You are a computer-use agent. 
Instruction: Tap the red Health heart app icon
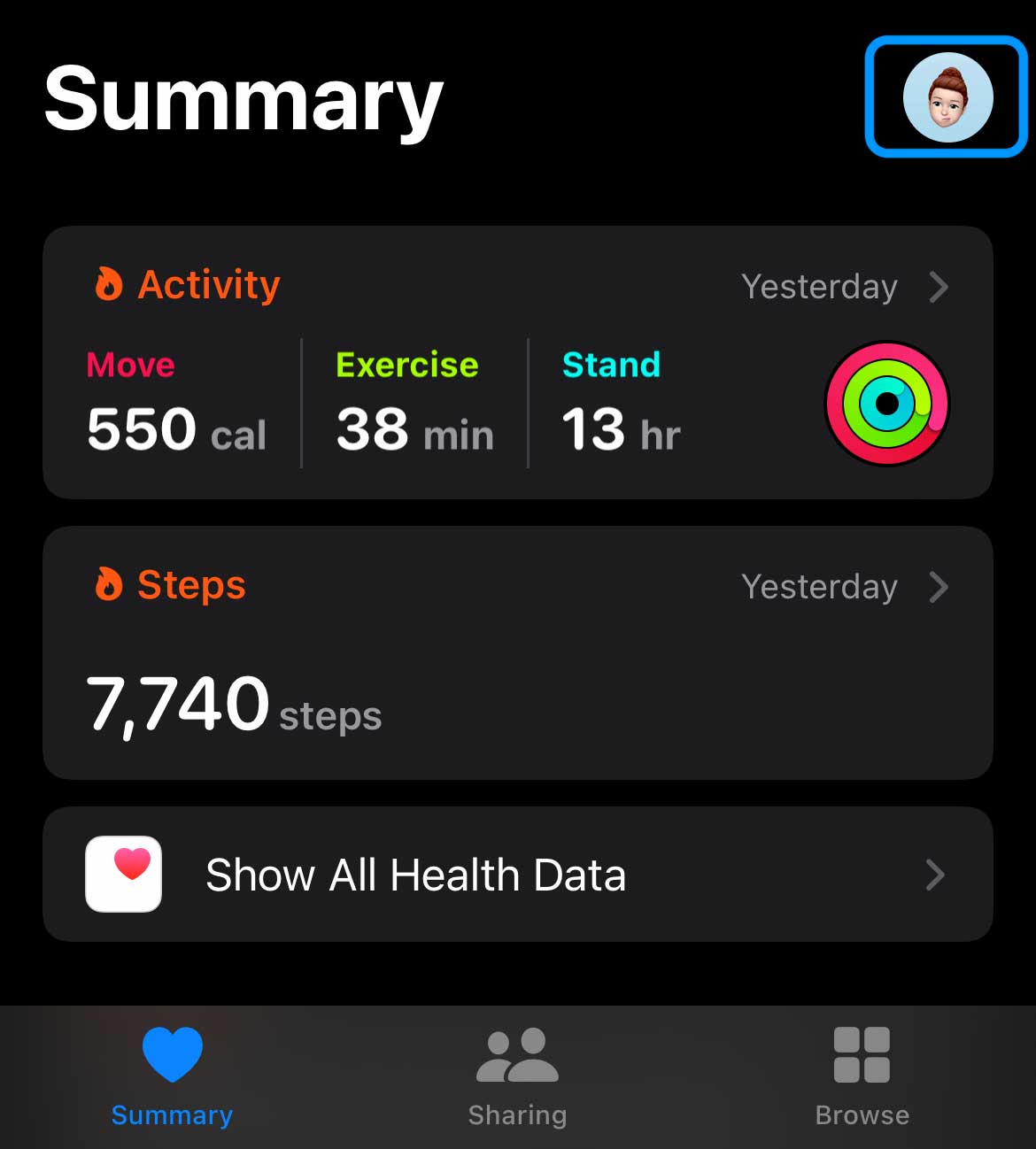coord(123,875)
